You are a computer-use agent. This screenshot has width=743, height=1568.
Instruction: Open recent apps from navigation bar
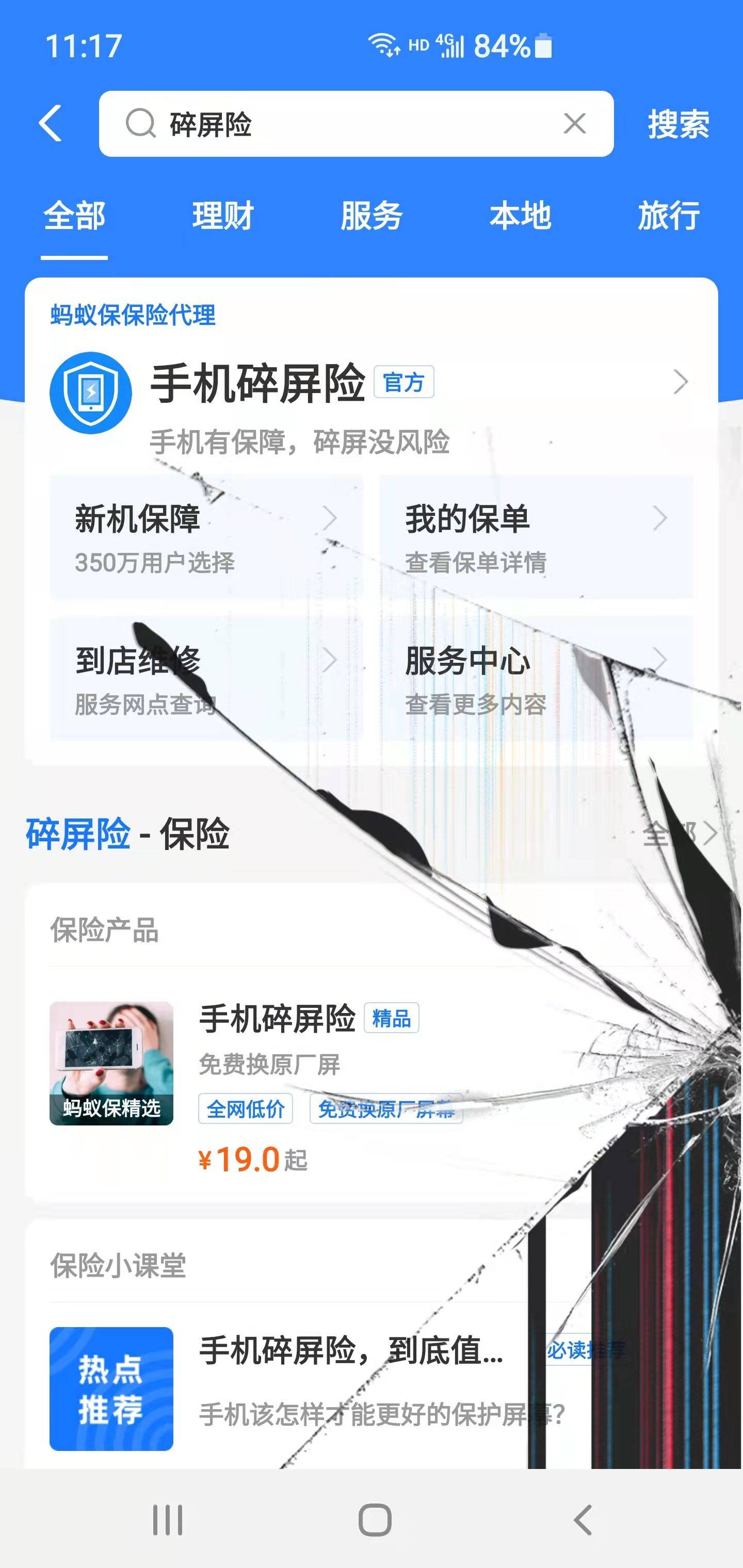(x=168, y=1520)
